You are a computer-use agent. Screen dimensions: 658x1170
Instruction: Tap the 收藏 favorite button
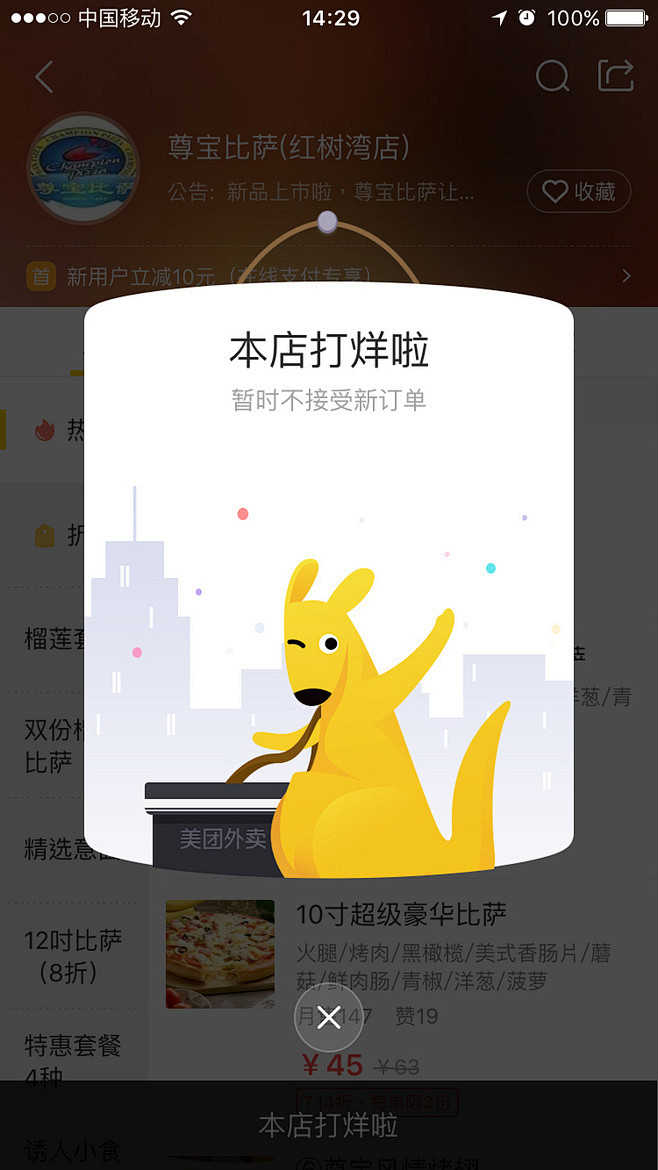[579, 192]
